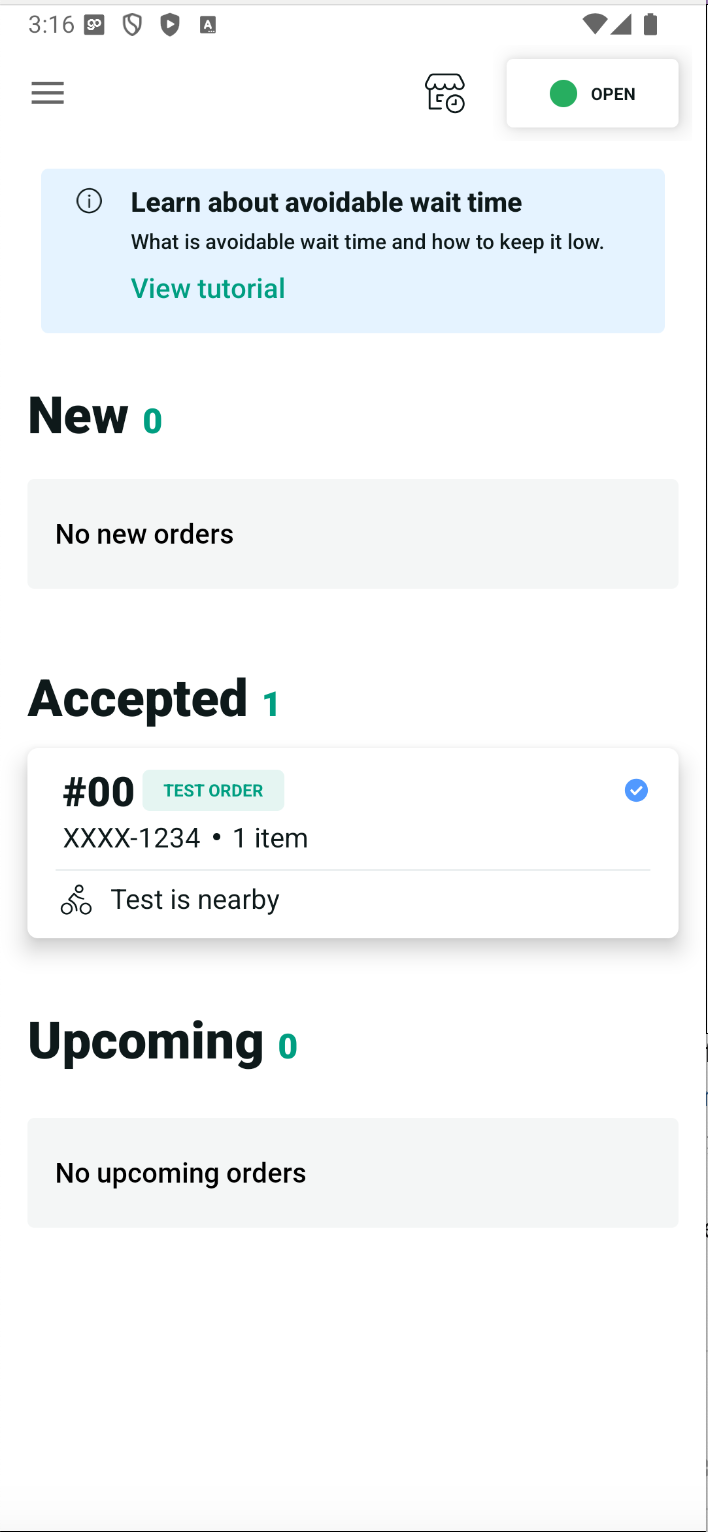Open the store hours icon
Image resolution: width=708 pixels, height=1532 pixels.
[x=445, y=93]
